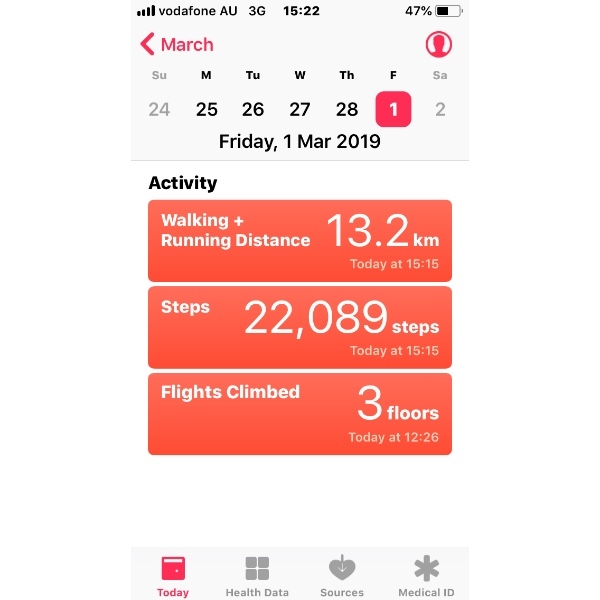Select Friday 1 in the week row
Screen dimensions: 600x600
pyautogui.click(x=393, y=110)
